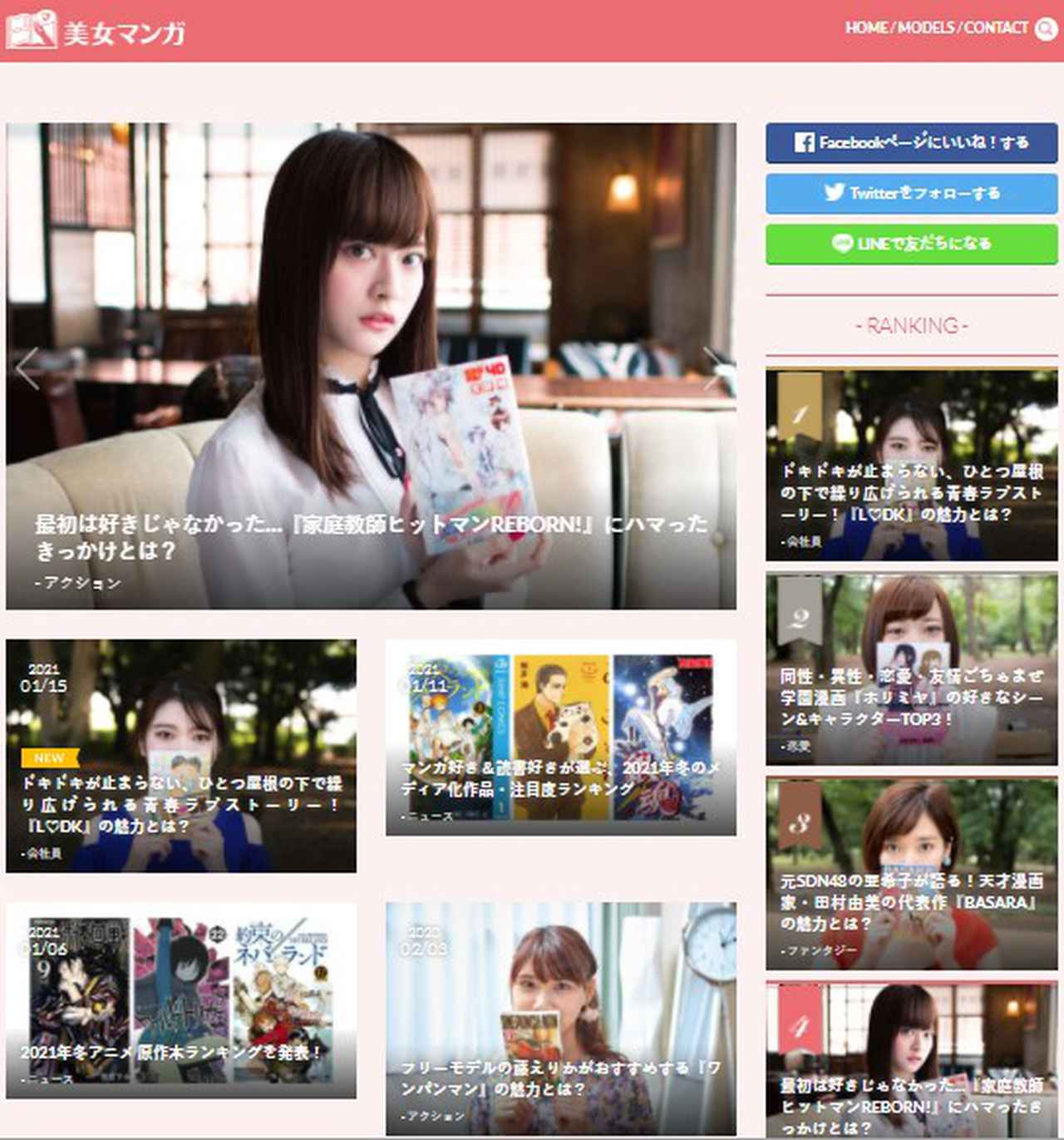1064x1140 pixels.
Task: Open the ワンパンマン article card
Action: click(560, 1019)
